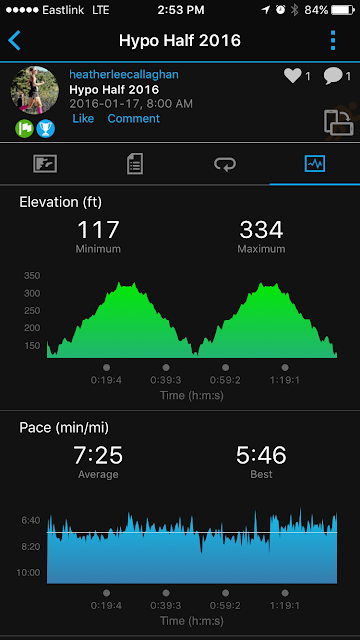Select the charts tab
This screenshot has height=640, width=360.
(x=315, y=164)
